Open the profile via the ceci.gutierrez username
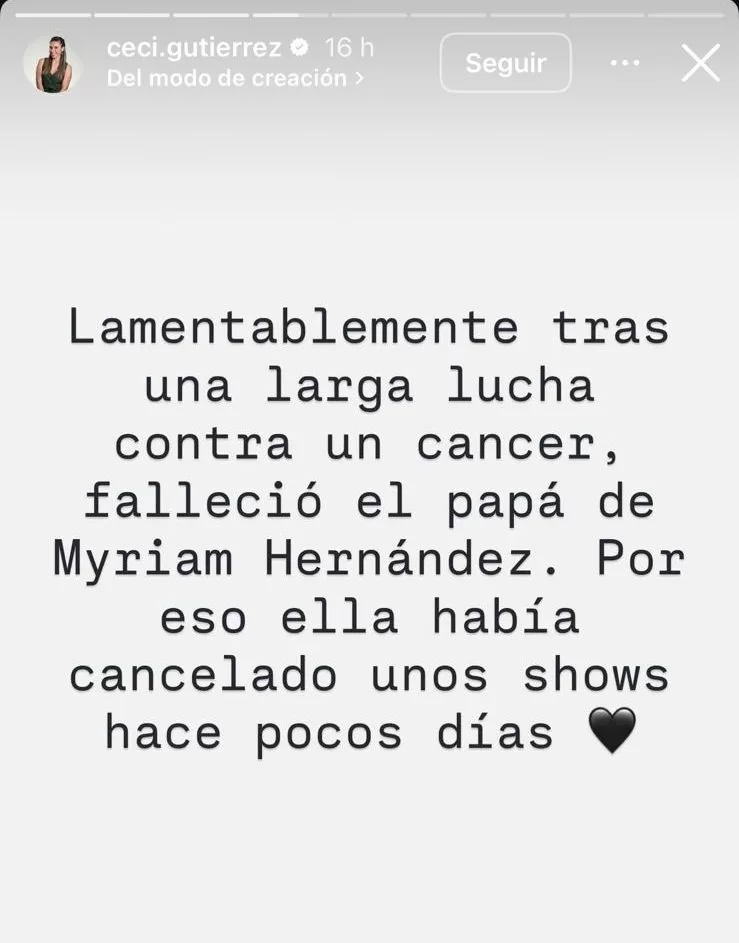The image size is (739, 943). [199, 45]
